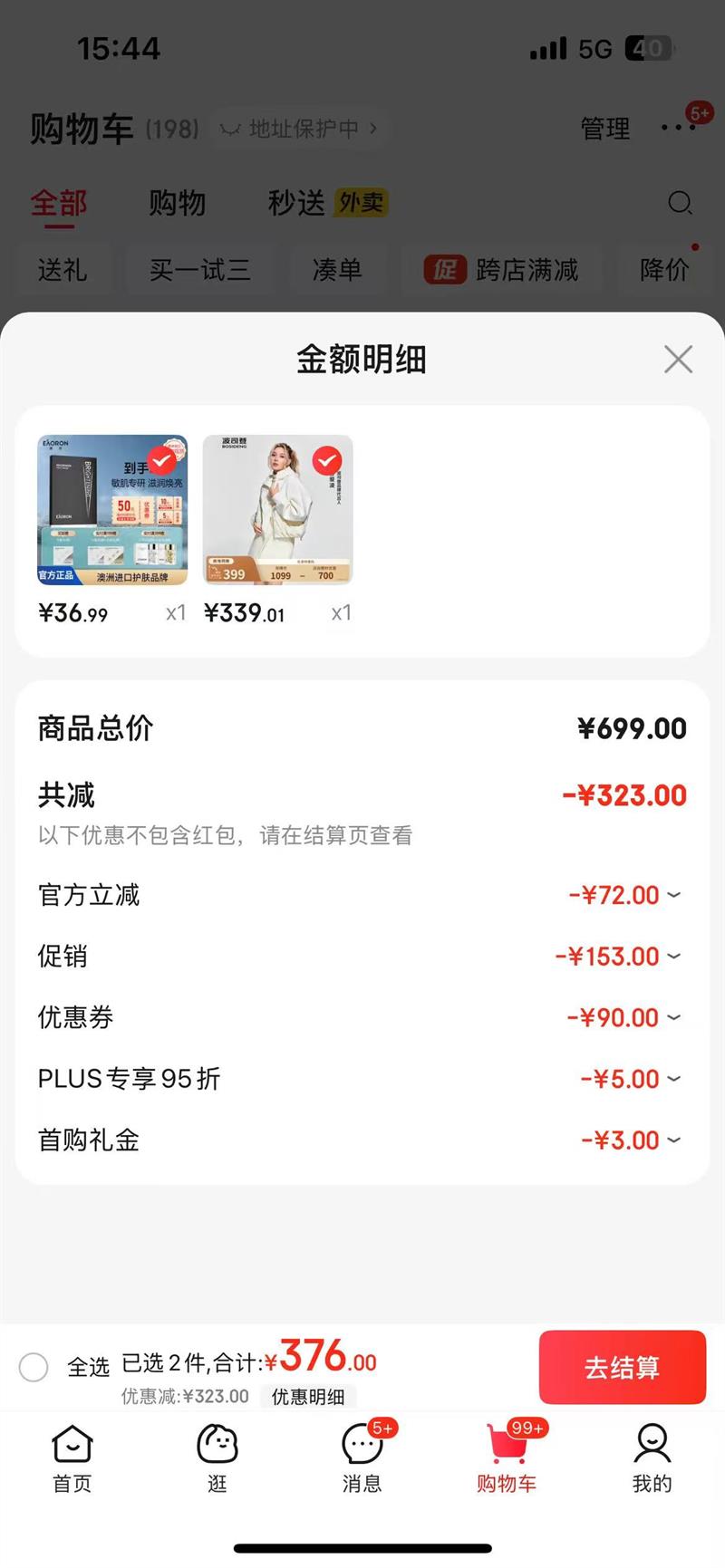The height and width of the screenshot is (1568, 725).
Task: Go to the 首页 tab
Action: pyautogui.click(x=72, y=1458)
